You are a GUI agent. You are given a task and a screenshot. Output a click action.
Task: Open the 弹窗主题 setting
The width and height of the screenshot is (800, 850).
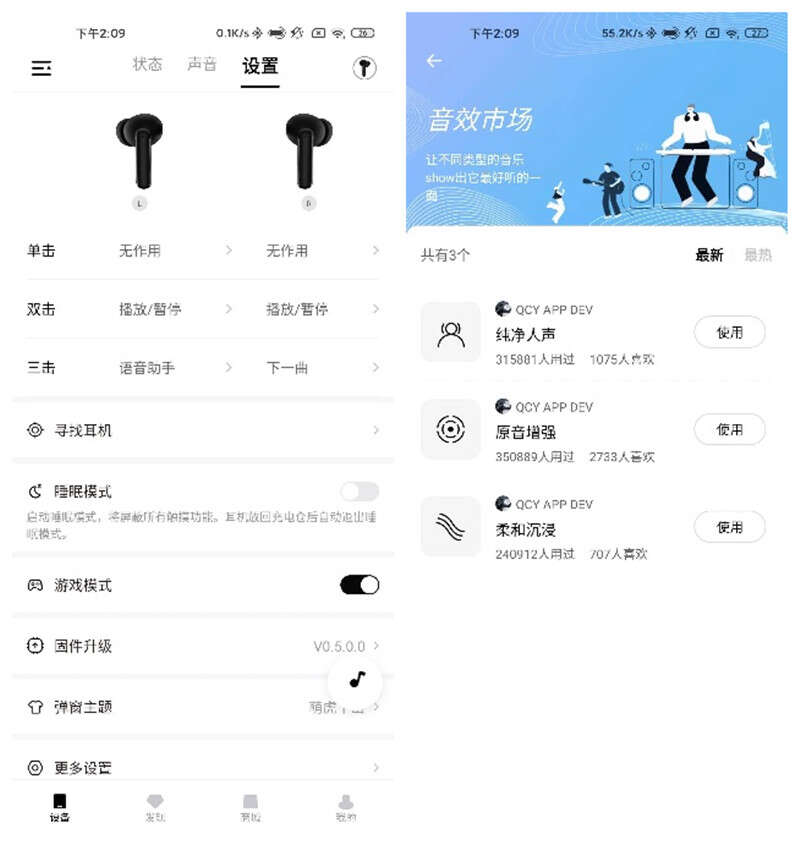(200, 707)
